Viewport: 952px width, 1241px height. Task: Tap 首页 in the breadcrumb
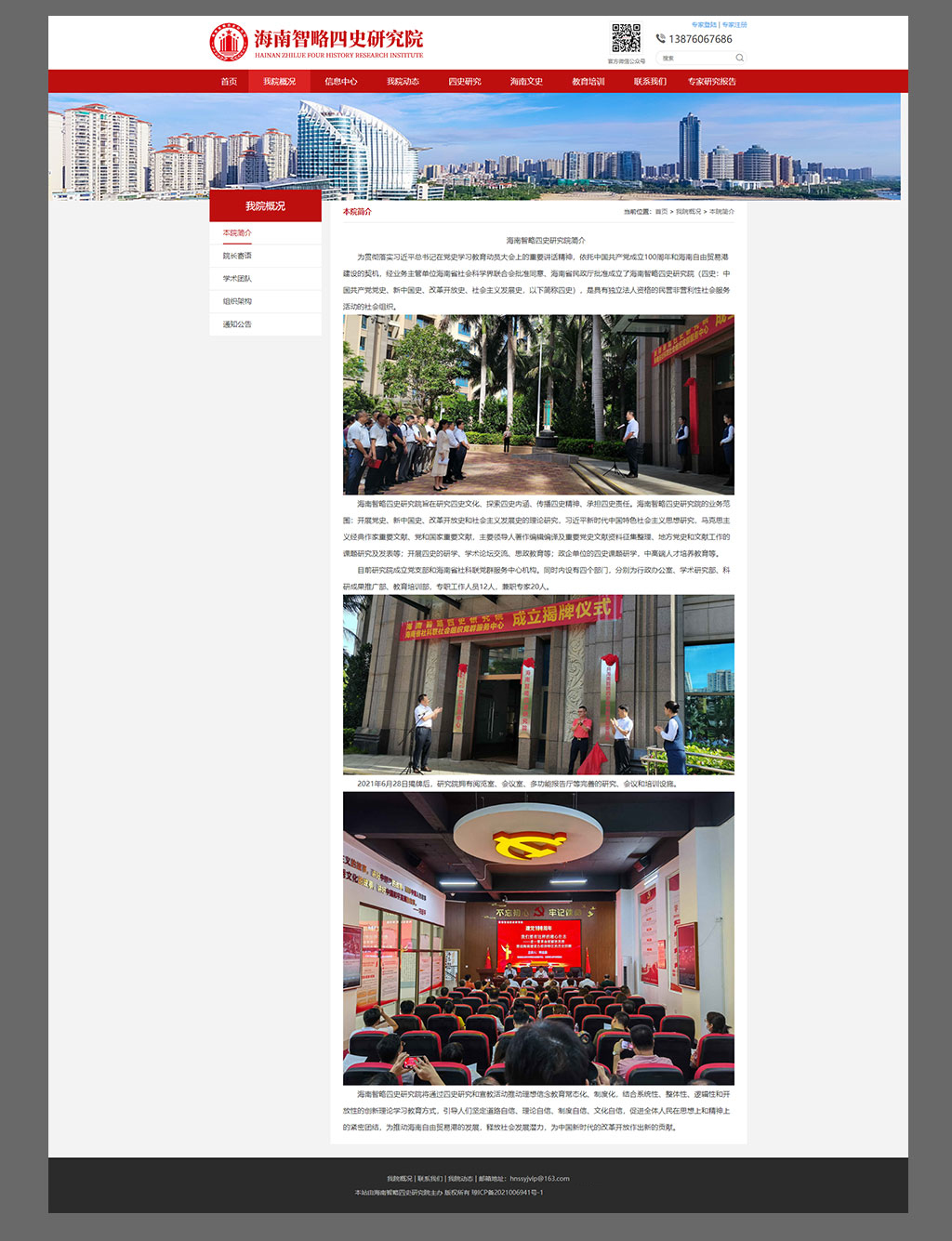click(x=661, y=212)
